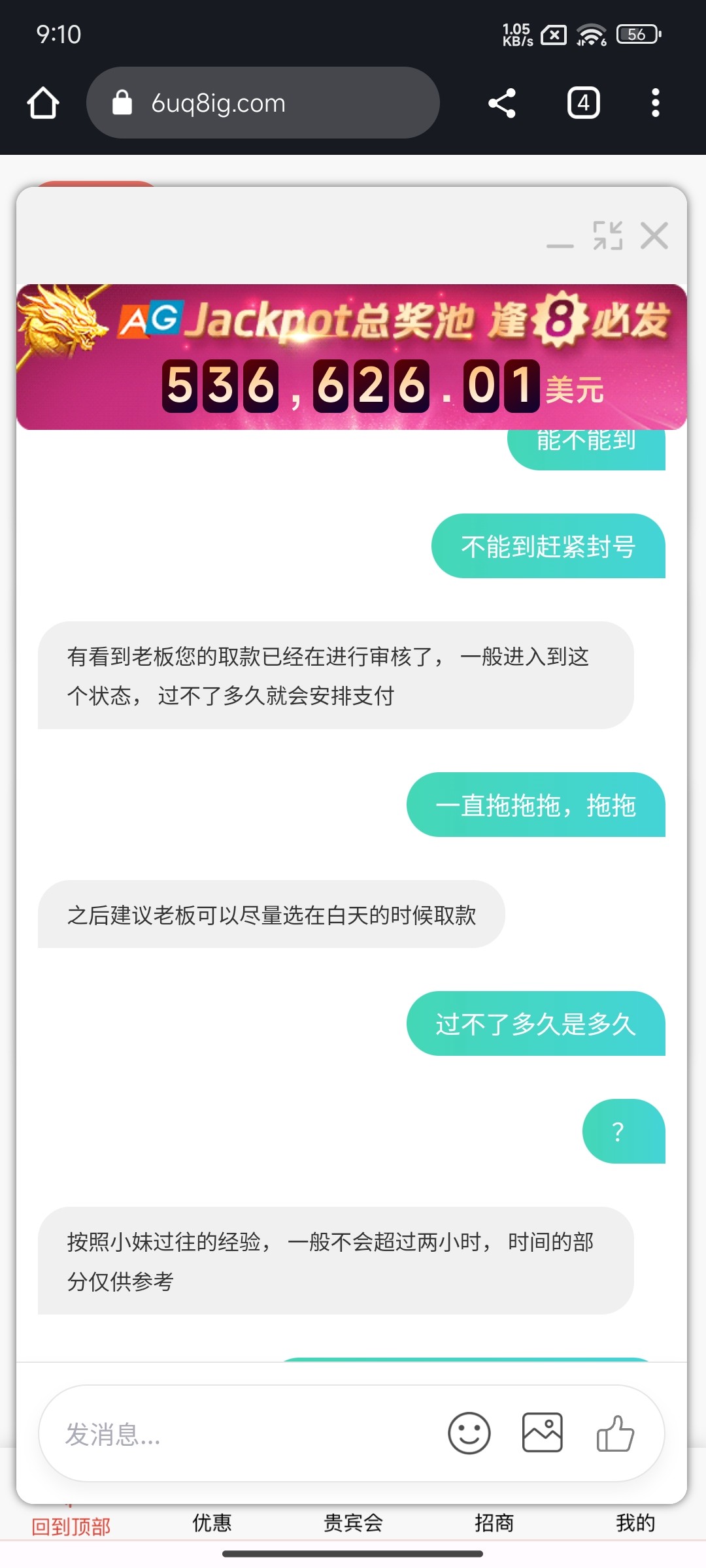Share this page
This screenshot has height=1568, width=706.
pyautogui.click(x=502, y=103)
